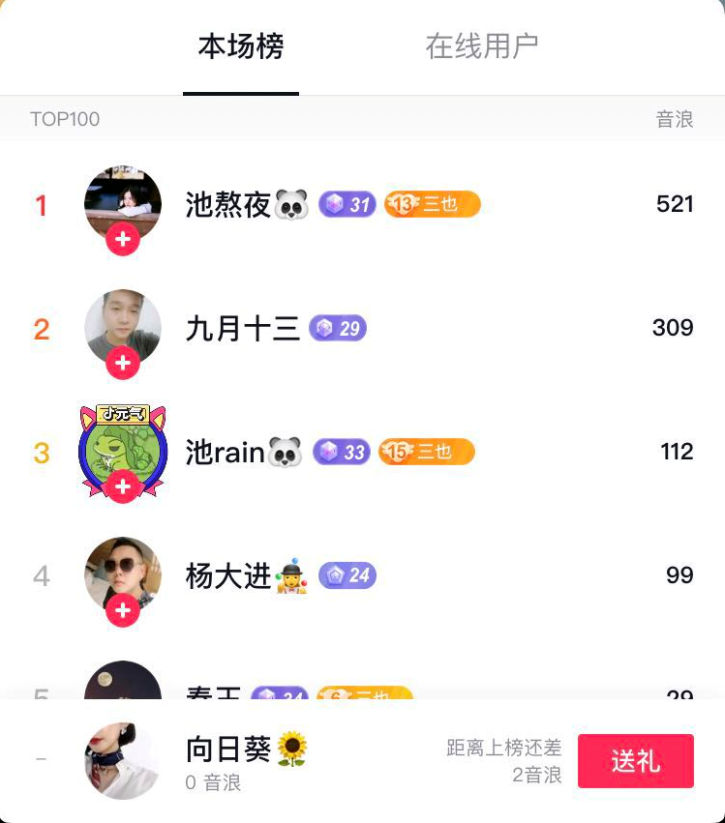Follow 杨大进 with the plus icon
Viewport: 725px width, 823px height.
point(123,609)
